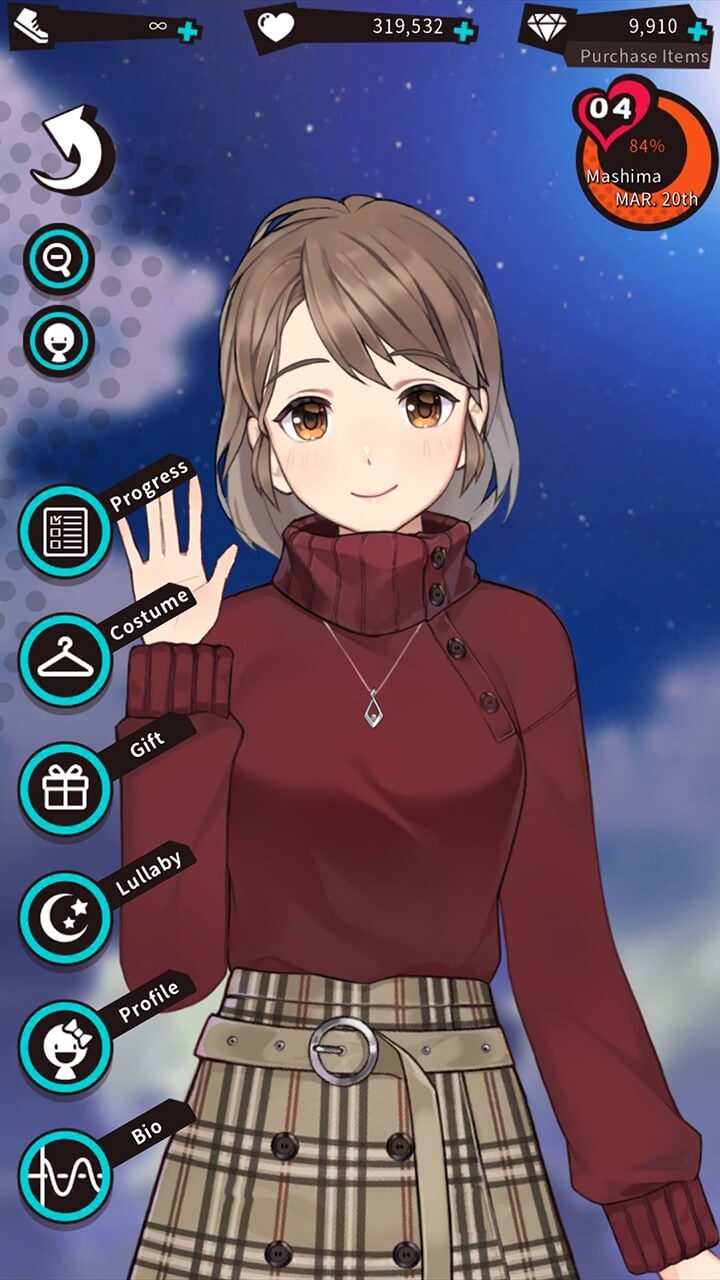Open Mashima's affection level badge
Viewport: 720px width, 1280px height.
pos(646,157)
